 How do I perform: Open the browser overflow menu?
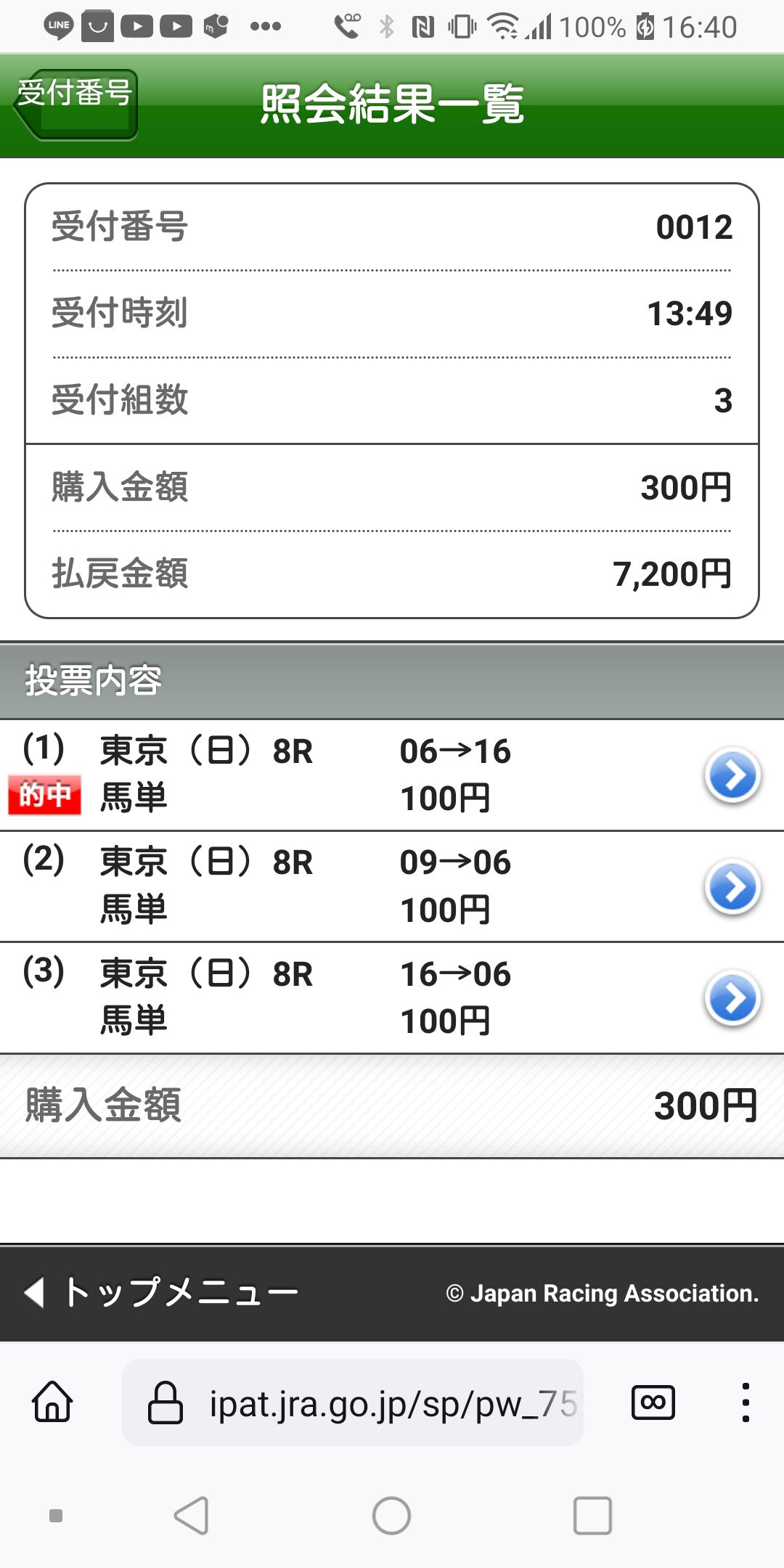tap(745, 1402)
